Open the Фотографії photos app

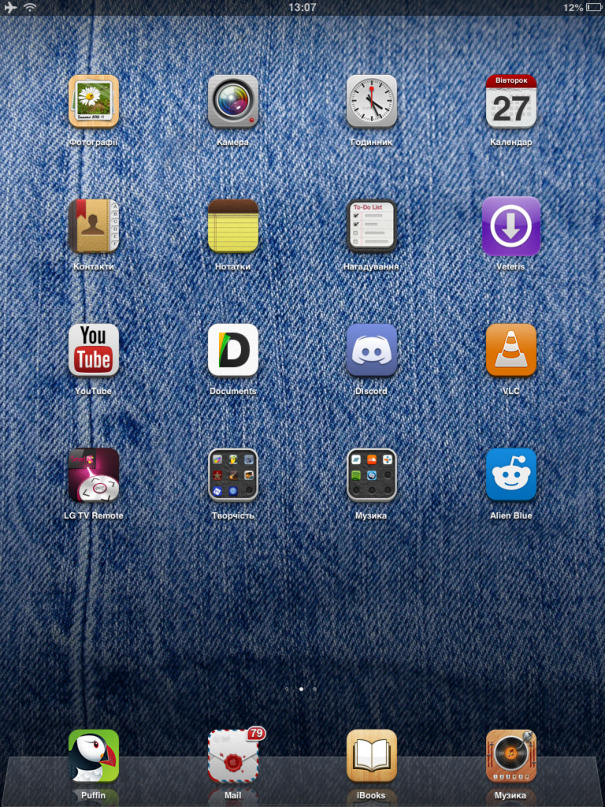(x=93, y=101)
